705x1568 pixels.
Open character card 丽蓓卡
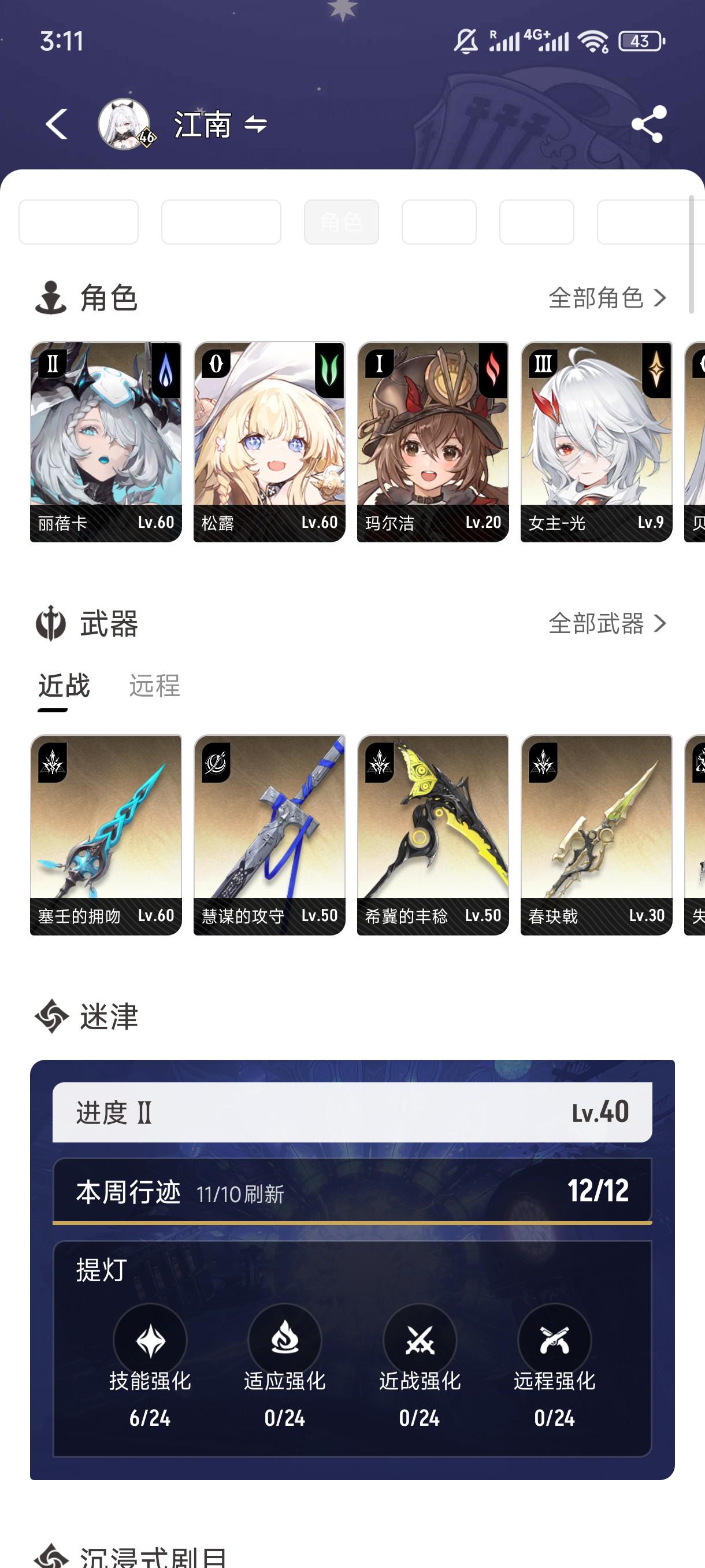tap(106, 441)
